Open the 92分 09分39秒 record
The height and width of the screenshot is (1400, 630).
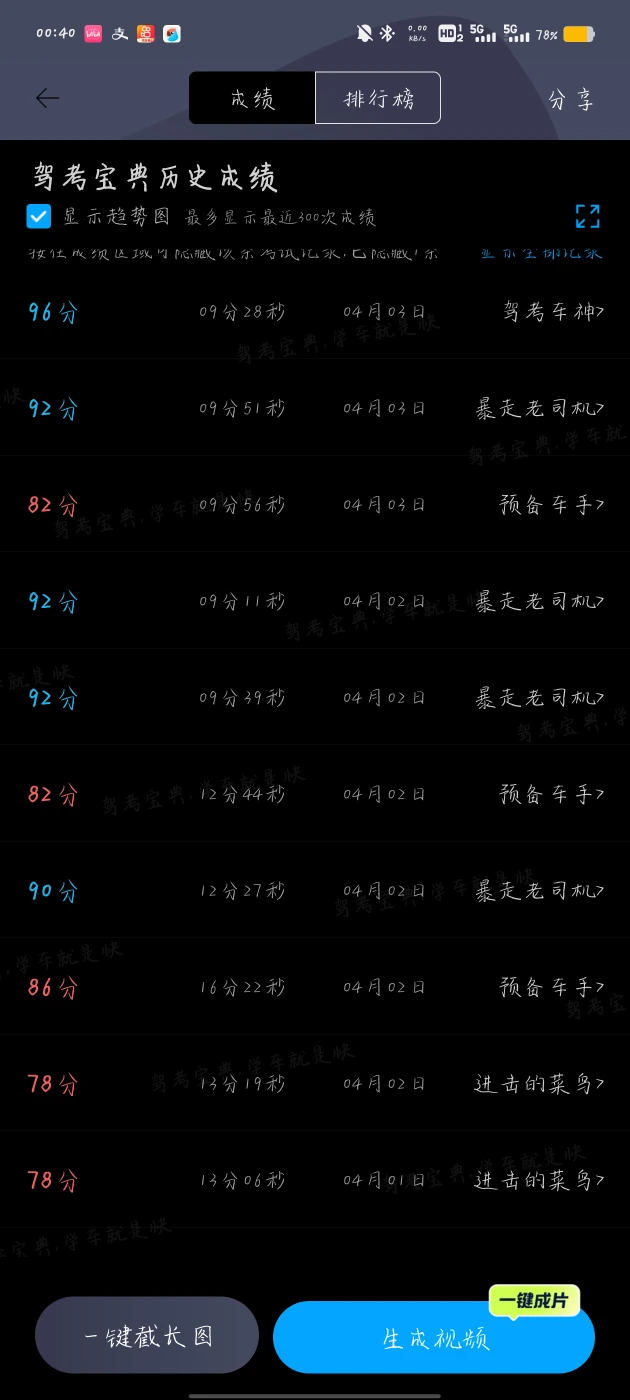pyautogui.click(x=315, y=697)
